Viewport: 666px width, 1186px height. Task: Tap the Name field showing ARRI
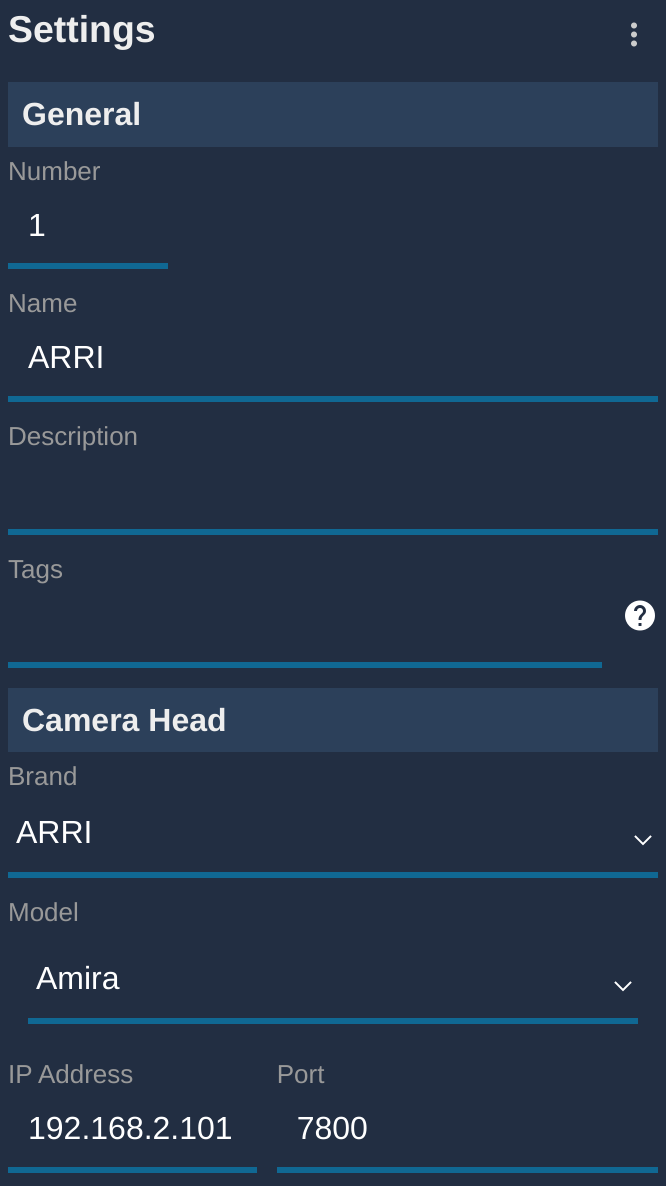333,359
